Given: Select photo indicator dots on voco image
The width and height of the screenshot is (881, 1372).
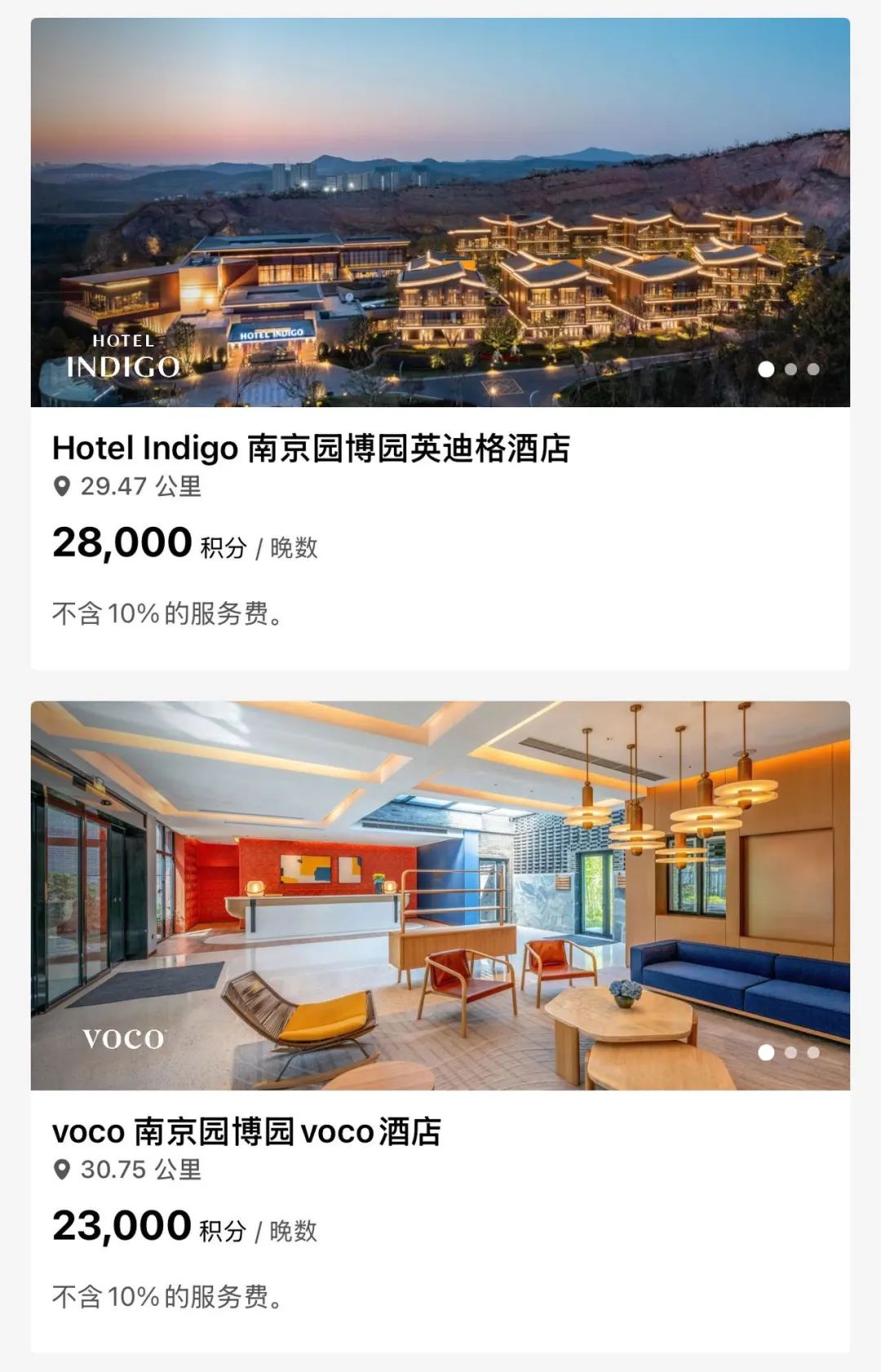Looking at the screenshot, I should 789,1052.
